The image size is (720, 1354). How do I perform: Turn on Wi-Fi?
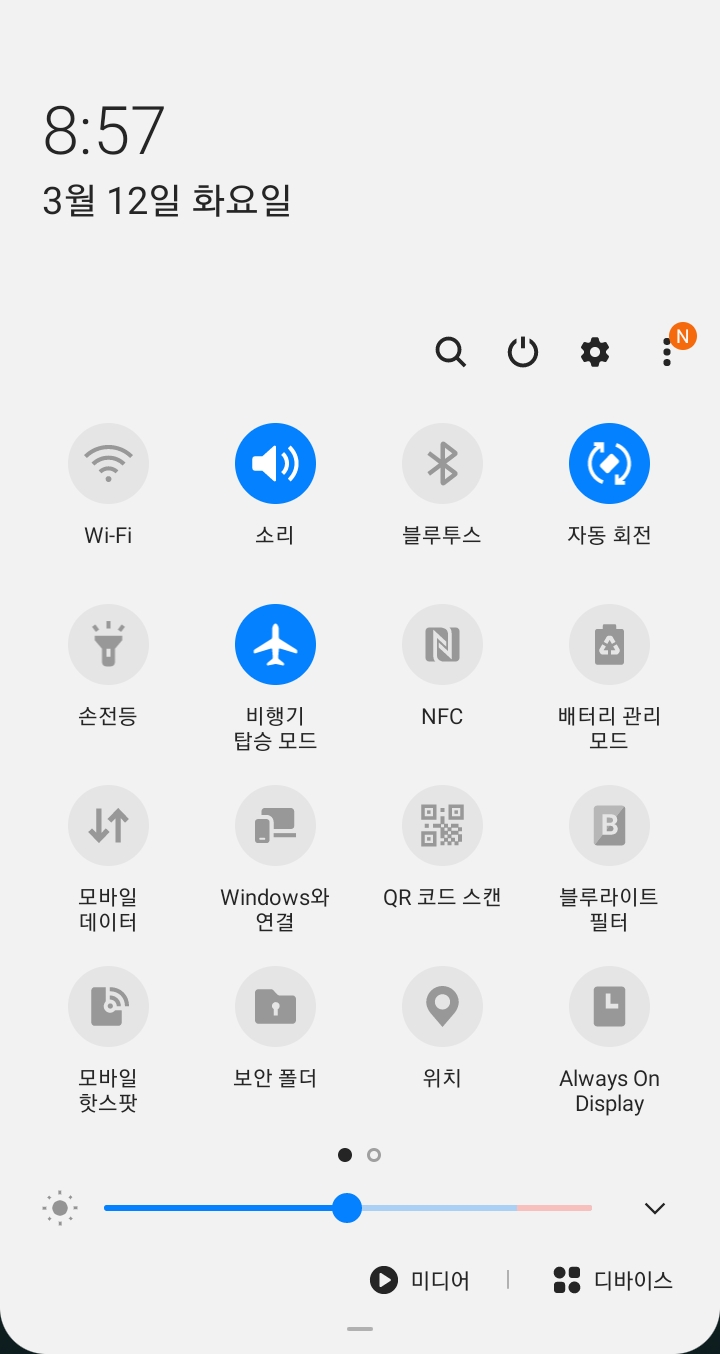[108, 464]
